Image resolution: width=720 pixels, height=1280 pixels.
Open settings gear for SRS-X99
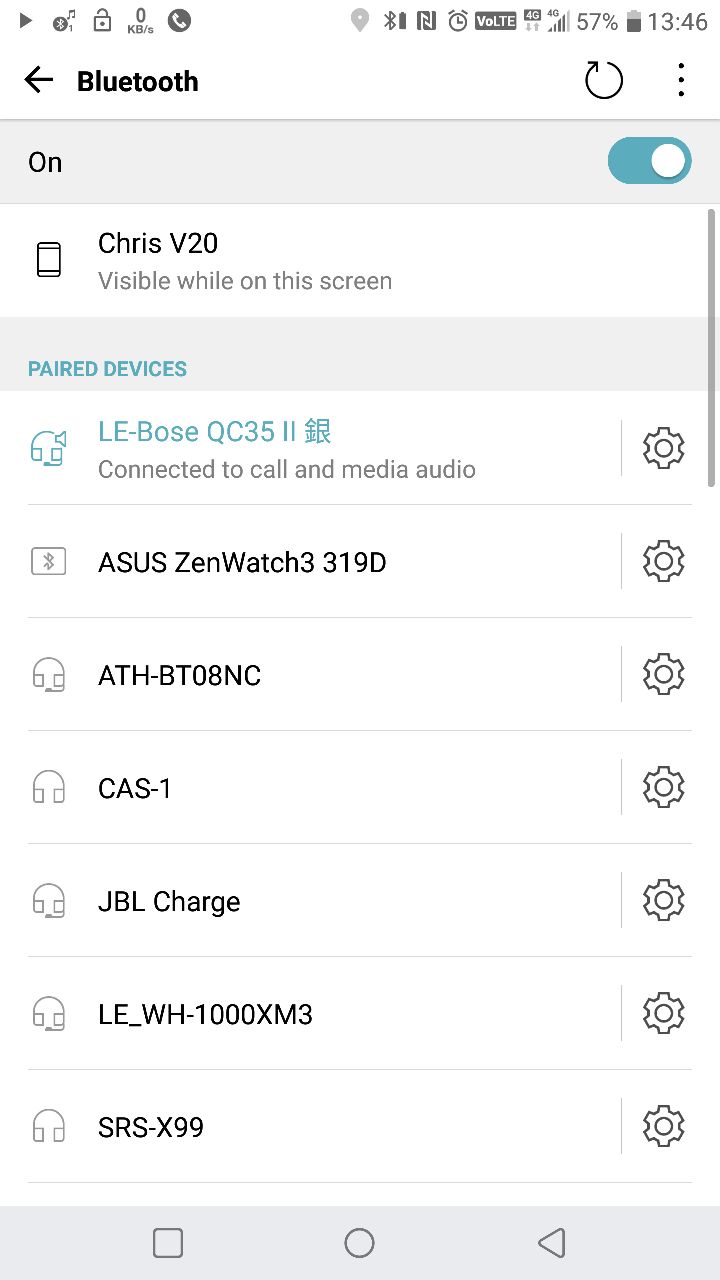pos(663,1128)
